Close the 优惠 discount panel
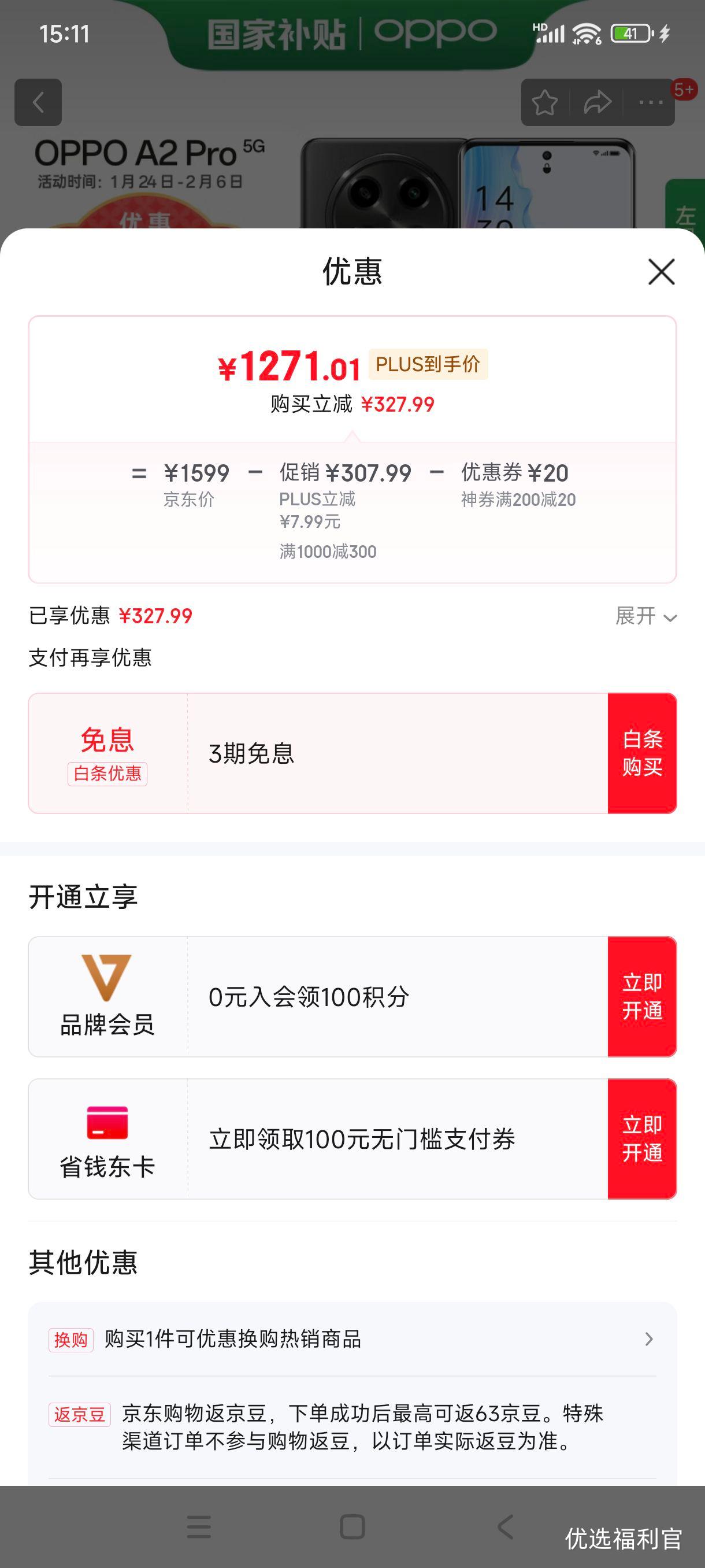The width and height of the screenshot is (705, 1568). pos(661,272)
